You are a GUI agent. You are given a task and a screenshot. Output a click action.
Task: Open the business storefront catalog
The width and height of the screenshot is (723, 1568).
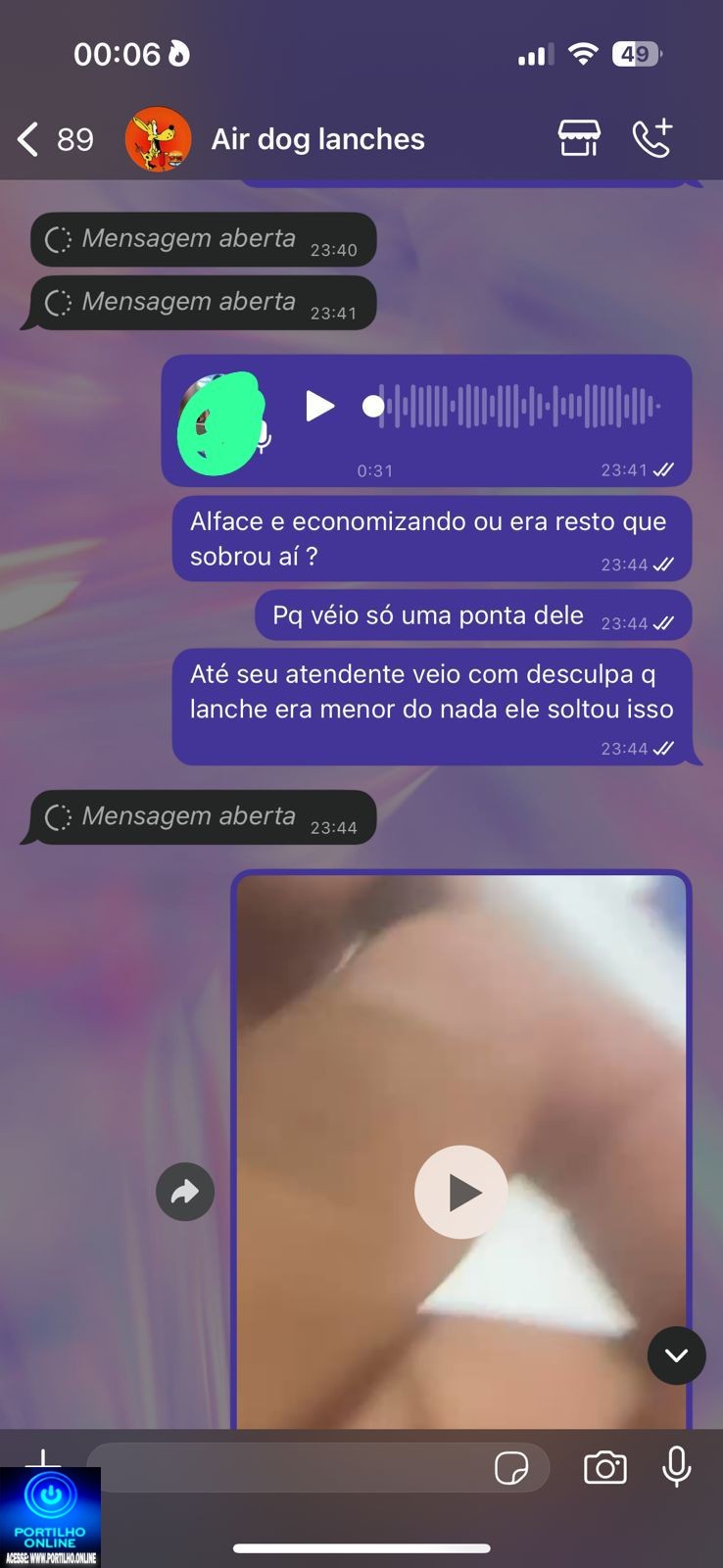(x=579, y=138)
